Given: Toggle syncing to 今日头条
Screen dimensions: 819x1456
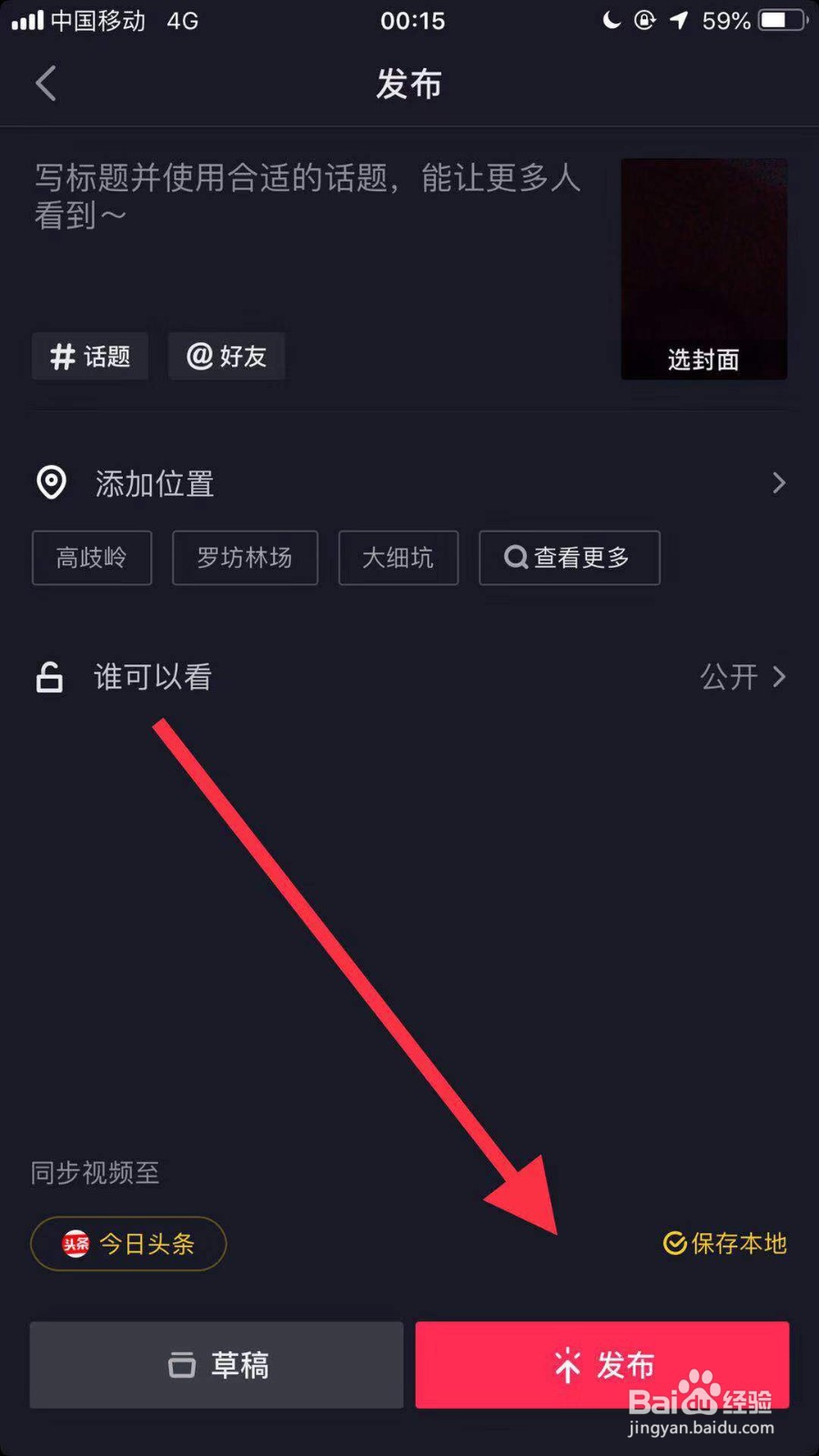Looking at the screenshot, I should point(128,1244).
